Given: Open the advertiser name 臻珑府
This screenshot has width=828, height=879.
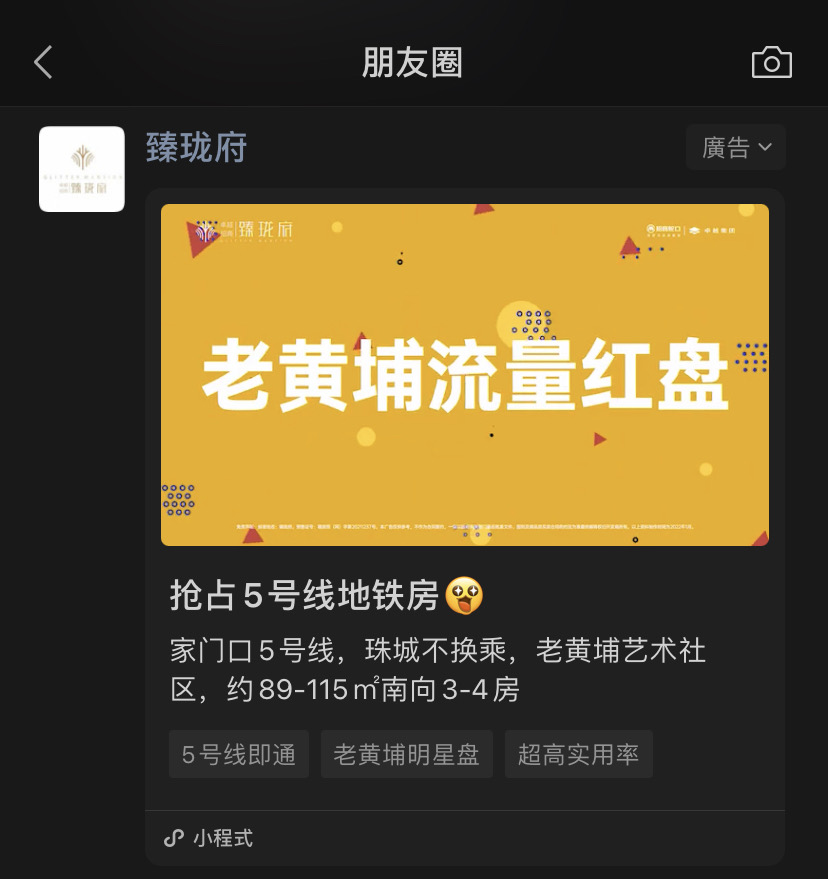Looking at the screenshot, I should [x=196, y=147].
